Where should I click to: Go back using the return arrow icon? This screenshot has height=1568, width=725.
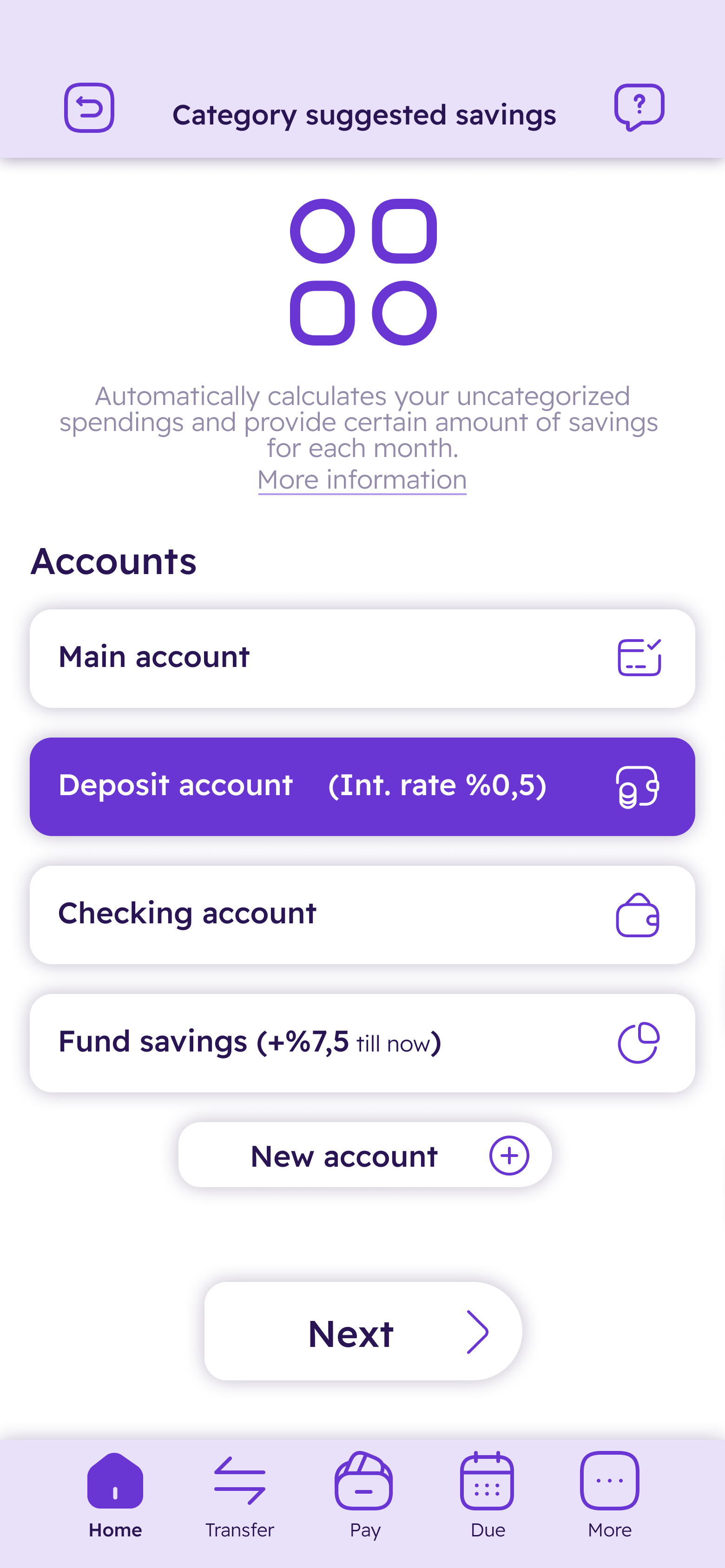[x=89, y=108]
